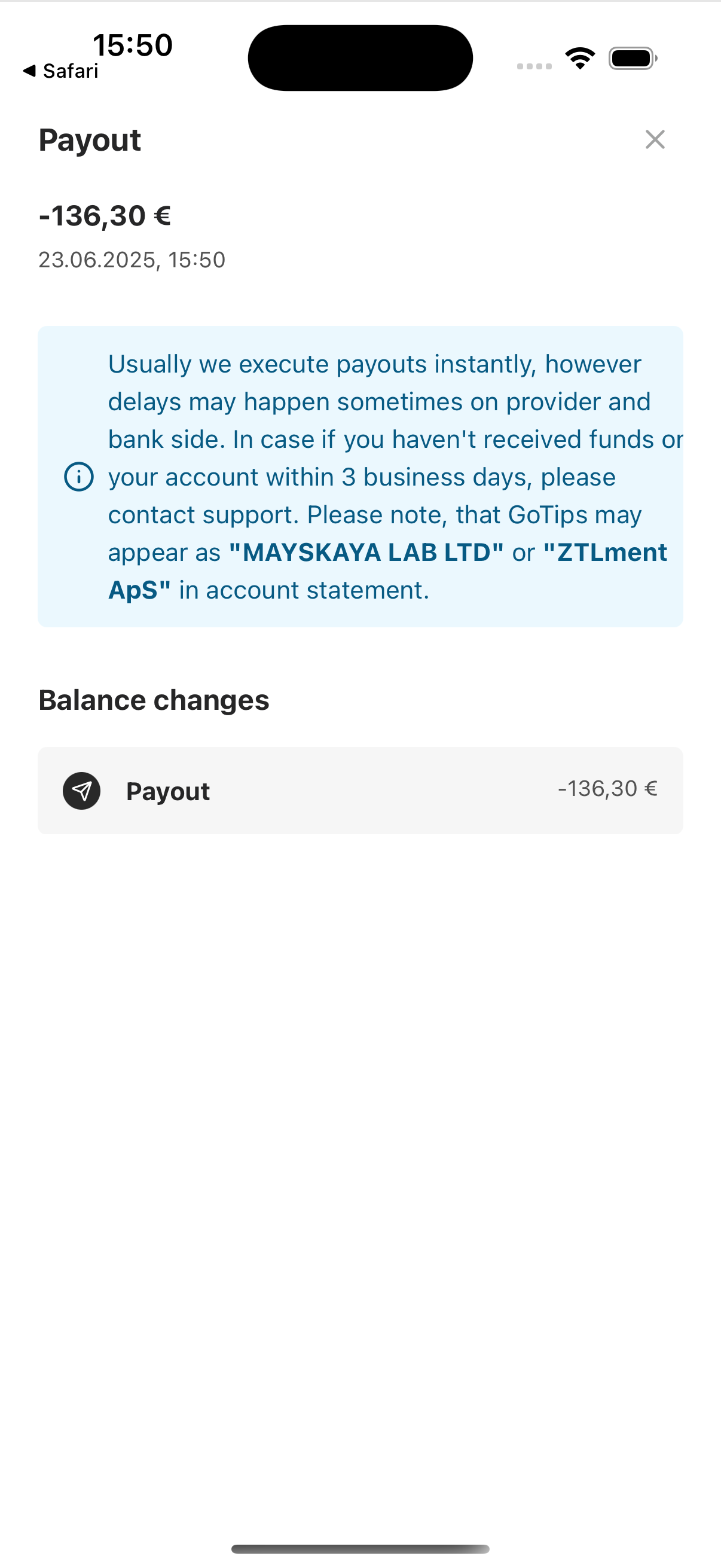Tap the transaction date 23.06.2025, 15:50

(132, 260)
